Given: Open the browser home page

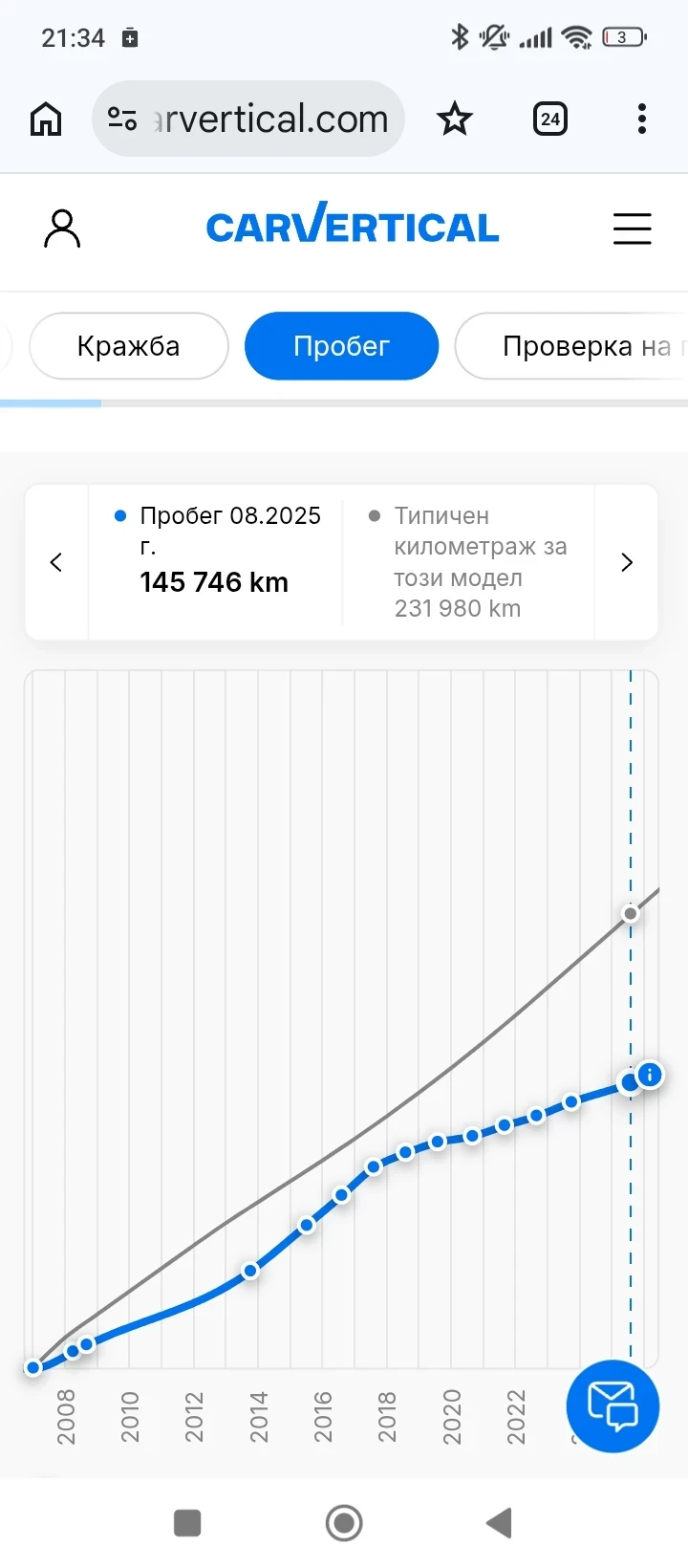Looking at the screenshot, I should 46,120.
